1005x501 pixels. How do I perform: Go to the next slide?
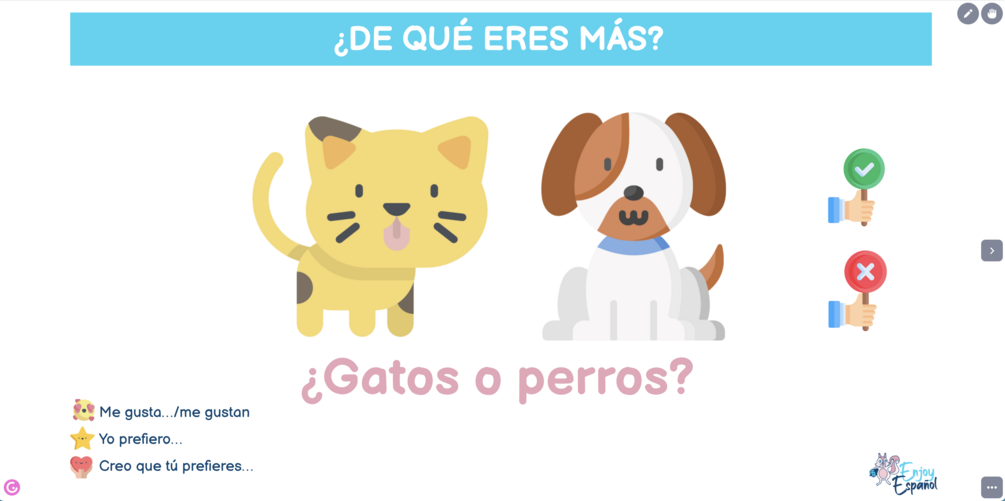(x=991, y=250)
